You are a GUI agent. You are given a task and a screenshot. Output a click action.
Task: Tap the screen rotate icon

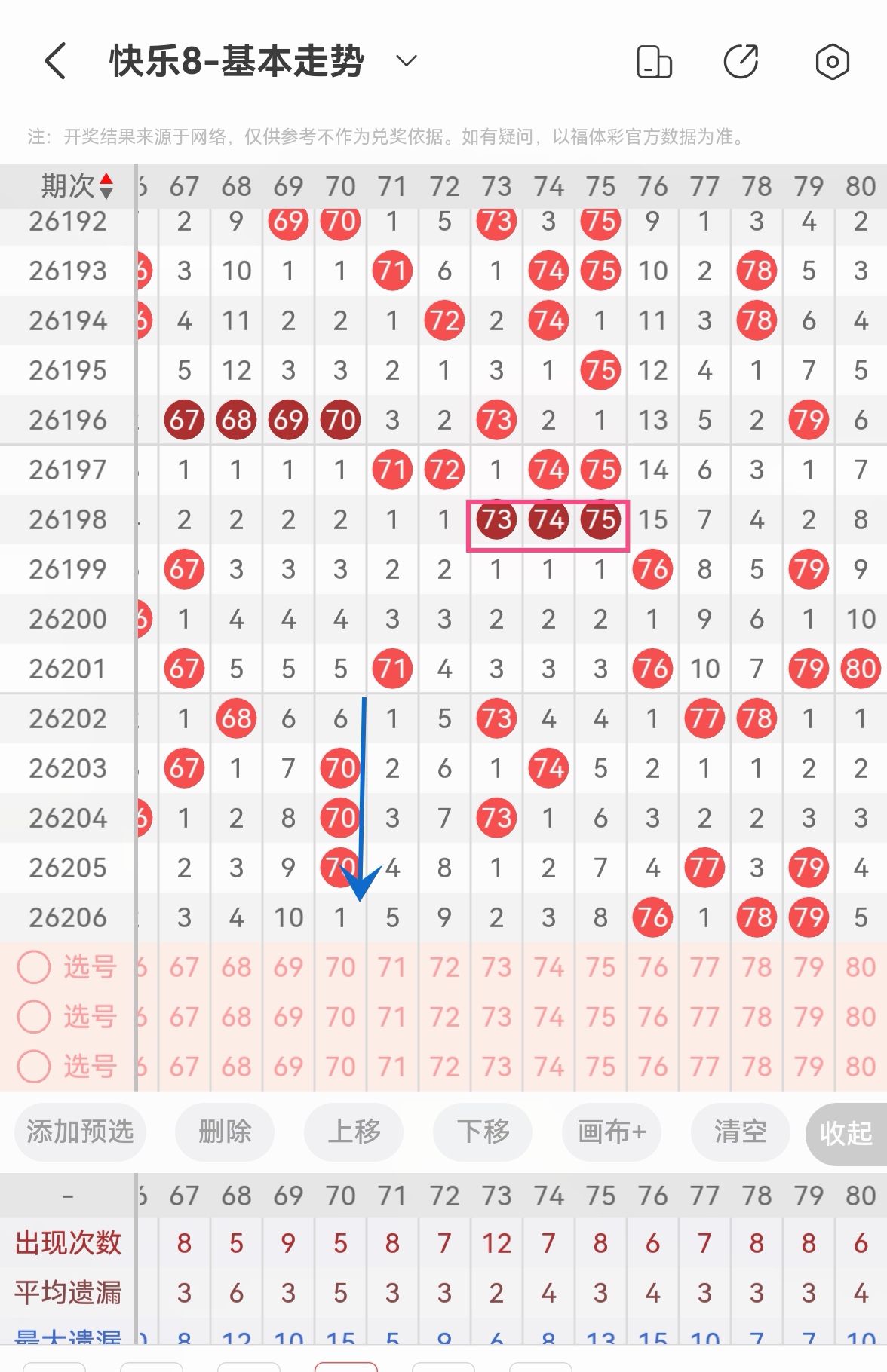654,62
